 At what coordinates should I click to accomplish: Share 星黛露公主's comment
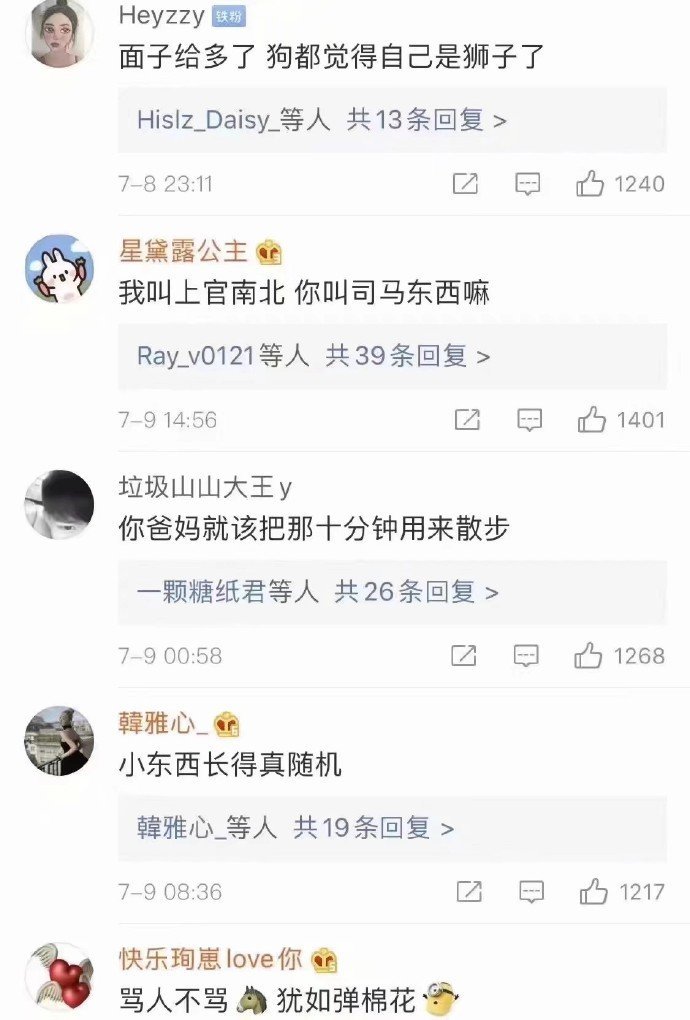[x=466, y=419]
